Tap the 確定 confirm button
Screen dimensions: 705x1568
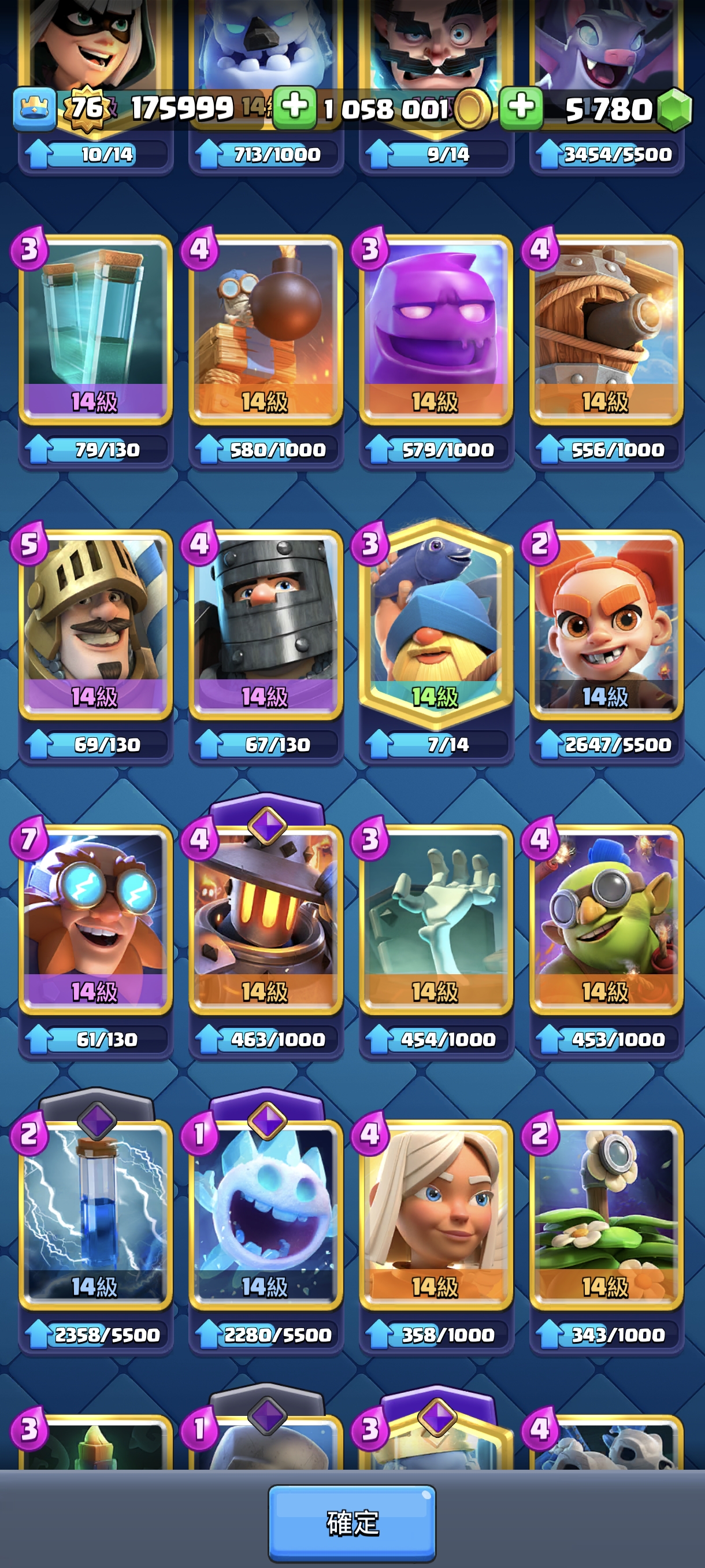[351, 1523]
